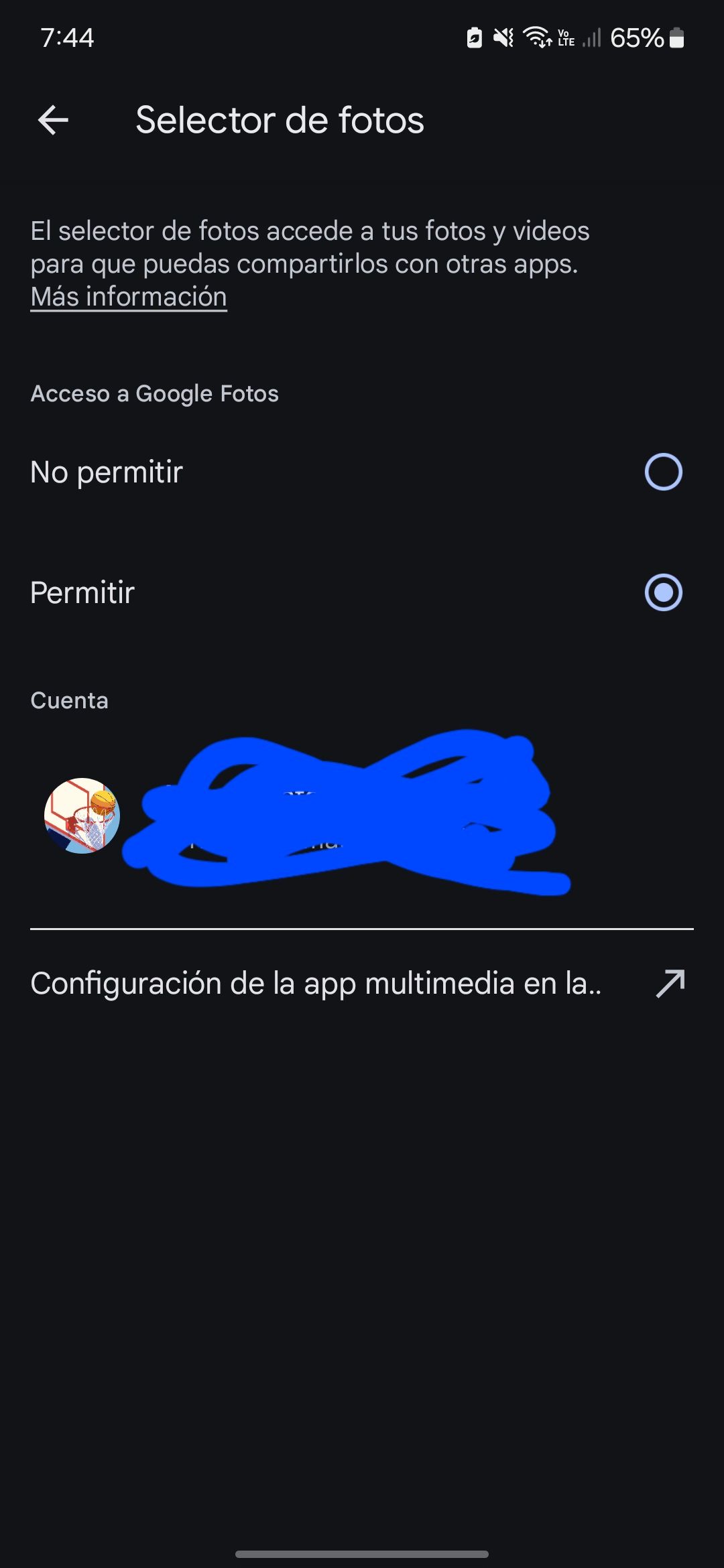
Task: Open the Más información link
Action: 129,297
